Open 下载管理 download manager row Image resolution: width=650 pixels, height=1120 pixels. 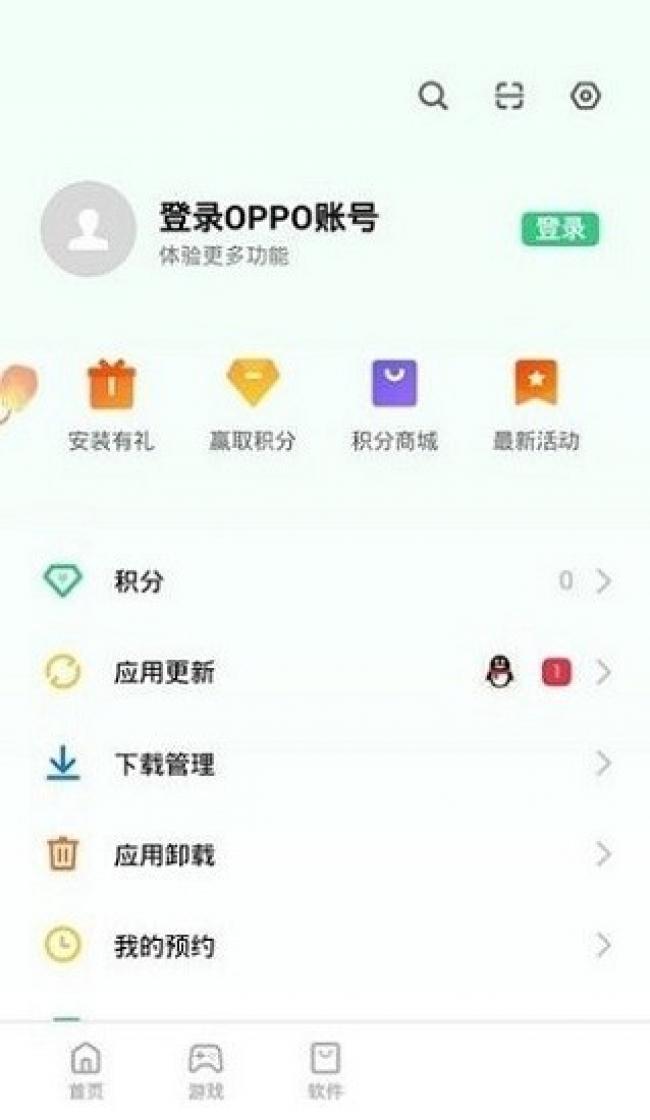click(x=325, y=764)
